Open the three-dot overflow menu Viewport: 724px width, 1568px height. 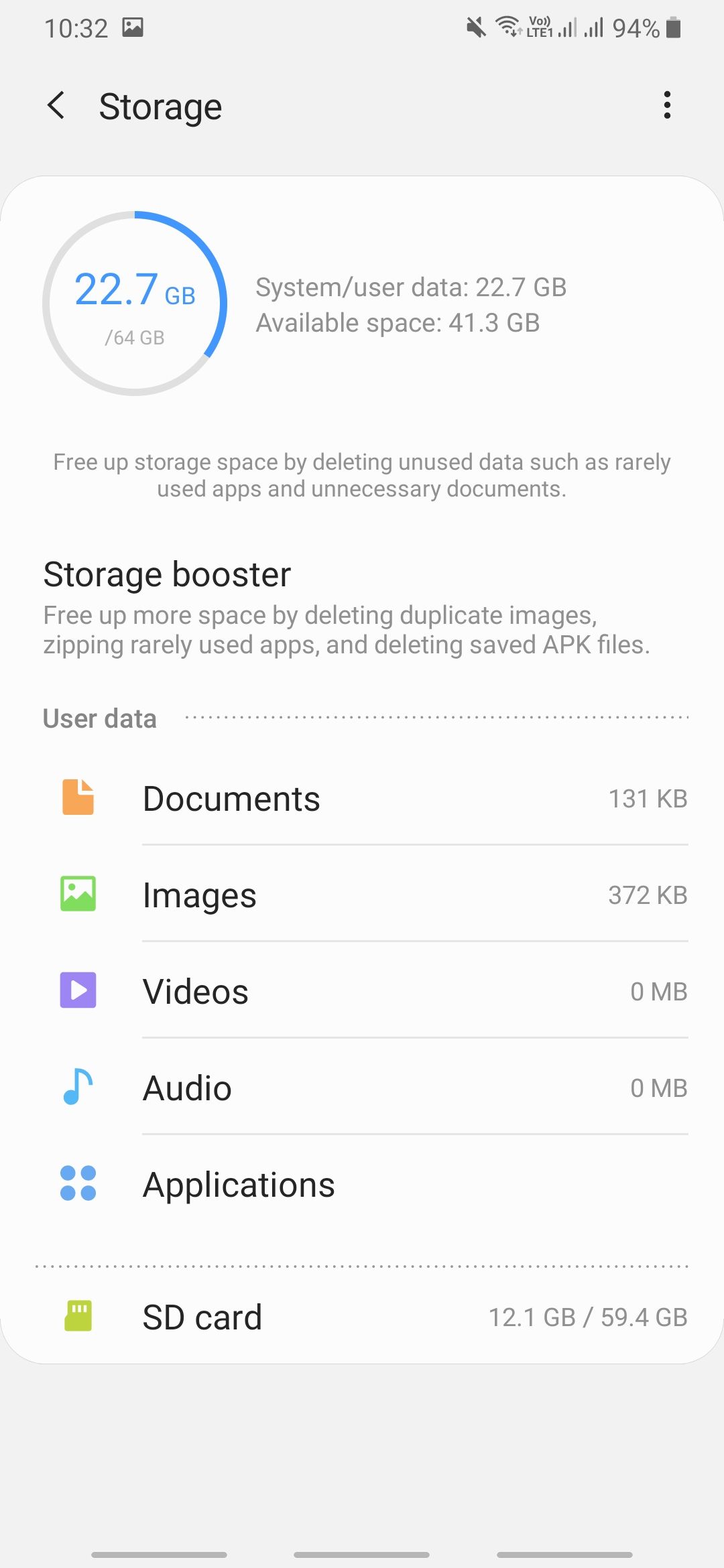pyautogui.click(x=666, y=105)
